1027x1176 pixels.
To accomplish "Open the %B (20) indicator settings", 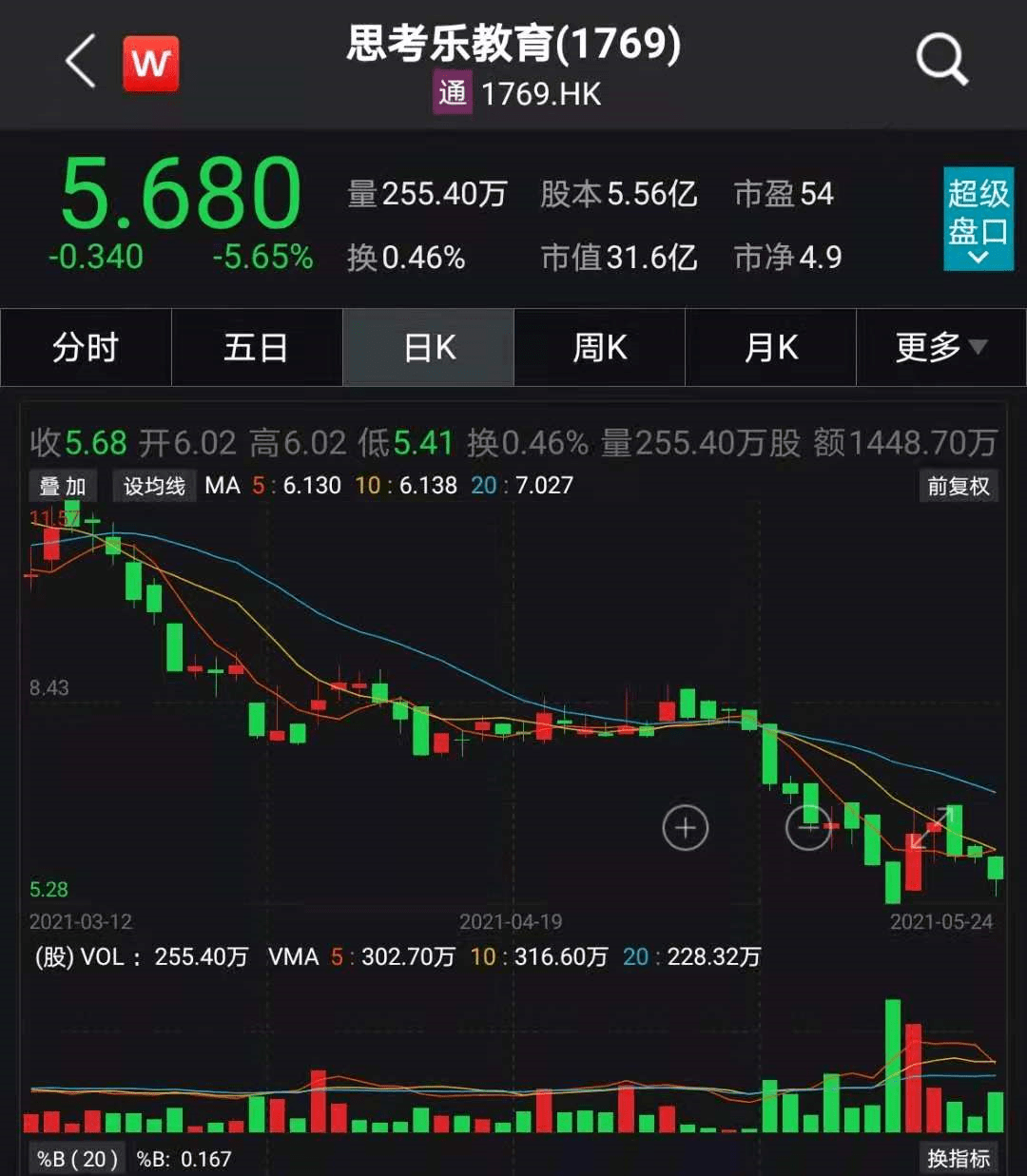I will point(77,1159).
